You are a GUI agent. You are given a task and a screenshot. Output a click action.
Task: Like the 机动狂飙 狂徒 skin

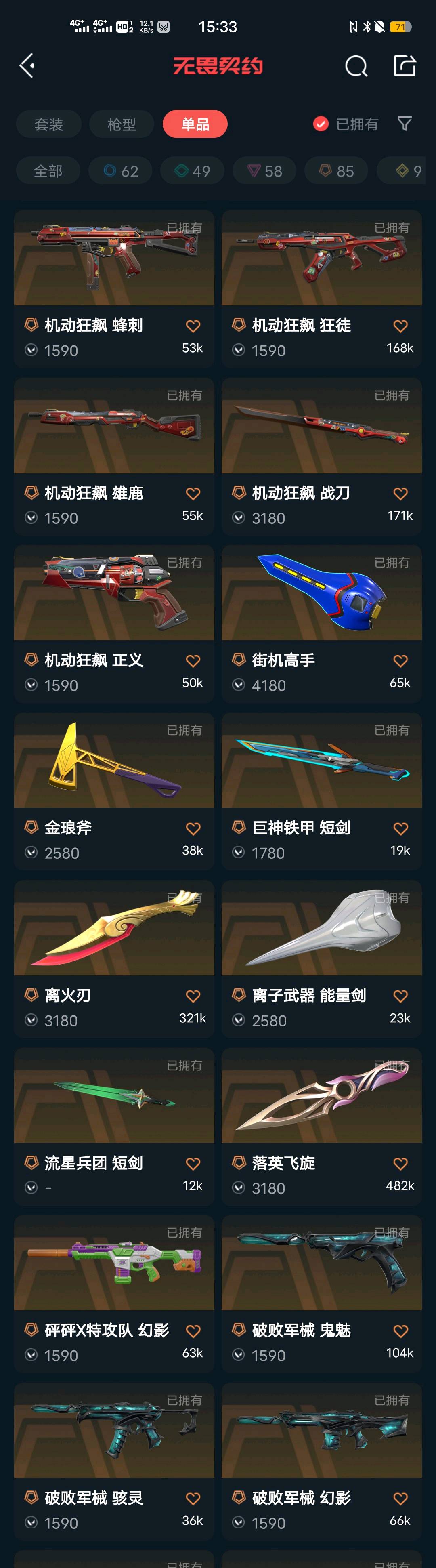coord(400,326)
